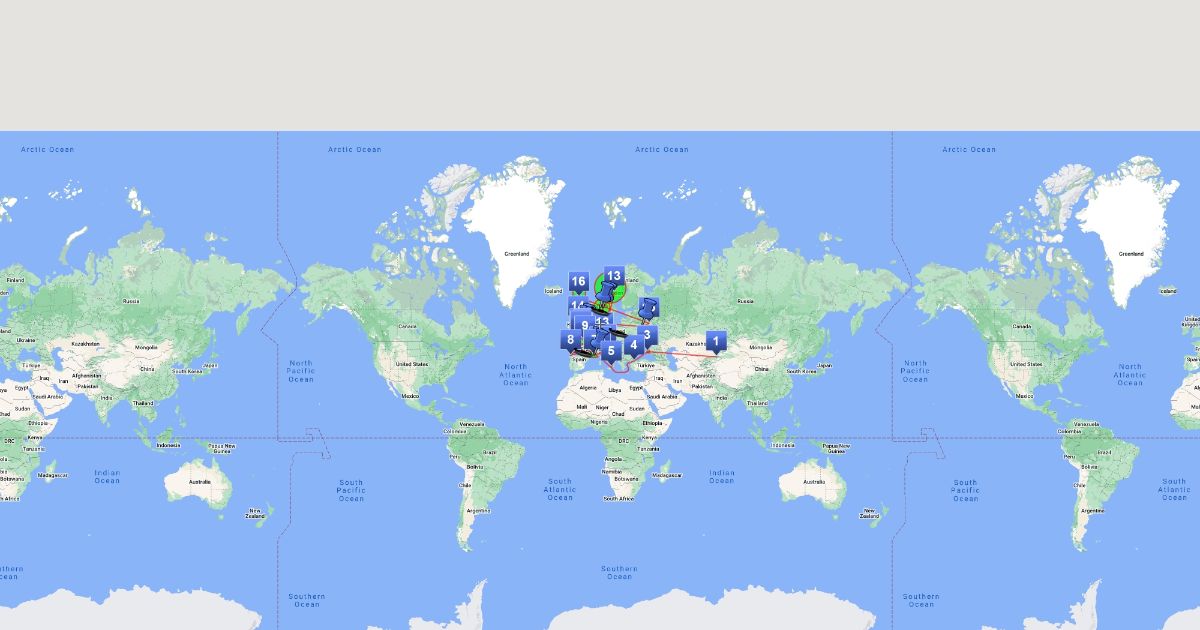Open map marker number 16
Screen dimensions: 1200x630
tap(578, 283)
